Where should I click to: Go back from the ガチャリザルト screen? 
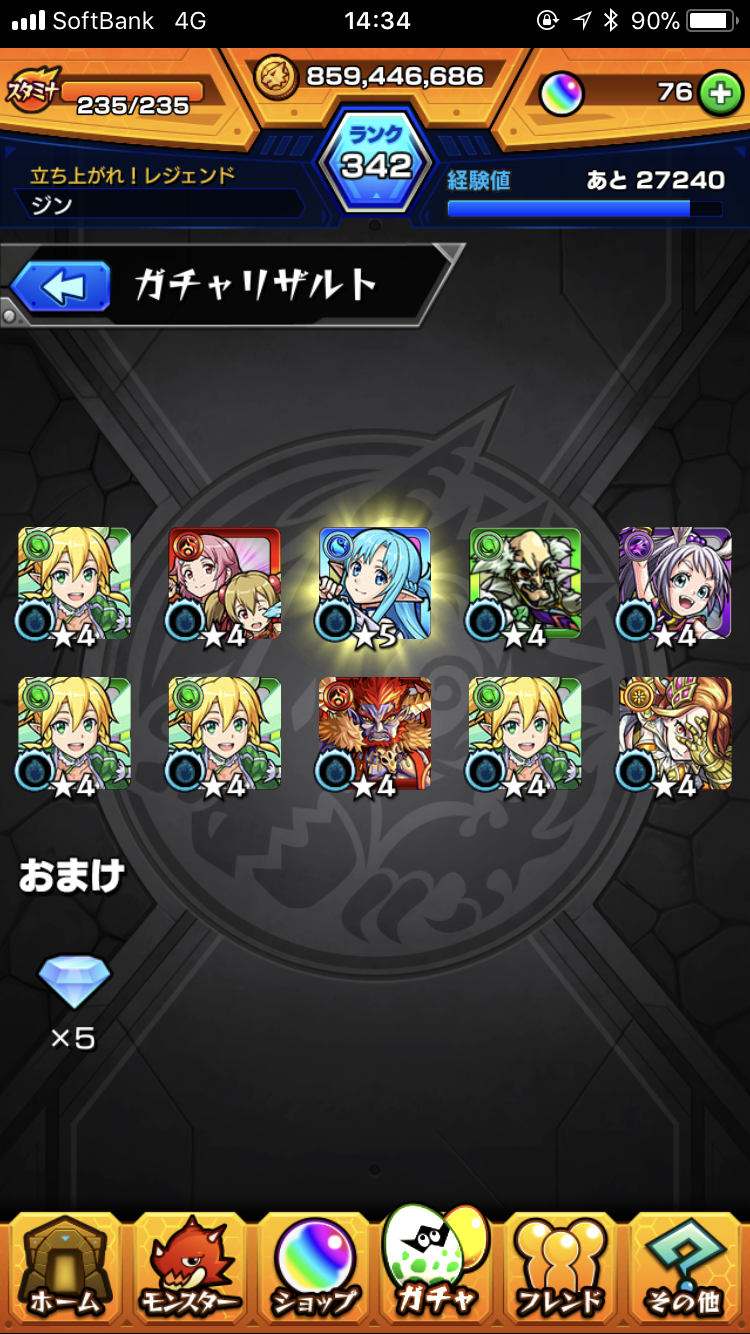(x=61, y=289)
